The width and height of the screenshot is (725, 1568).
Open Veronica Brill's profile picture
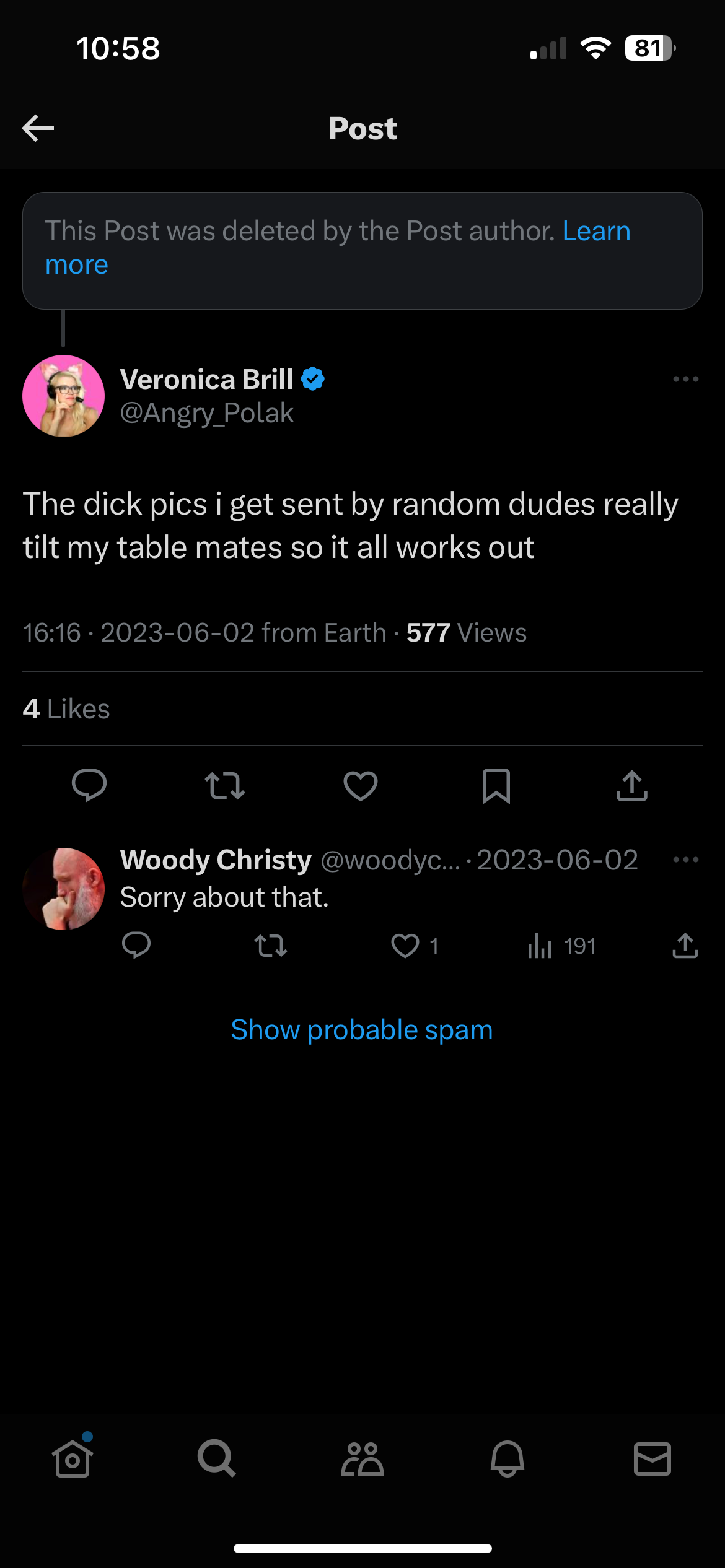pyautogui.click(x=63, y=396)
